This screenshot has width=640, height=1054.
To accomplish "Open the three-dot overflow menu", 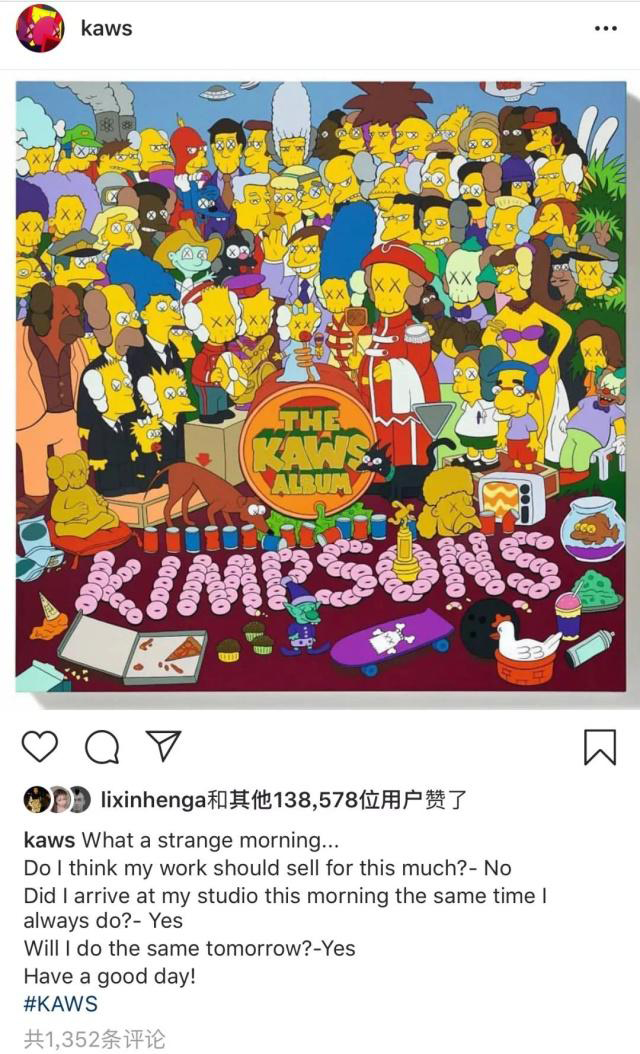I will (605, 28).
